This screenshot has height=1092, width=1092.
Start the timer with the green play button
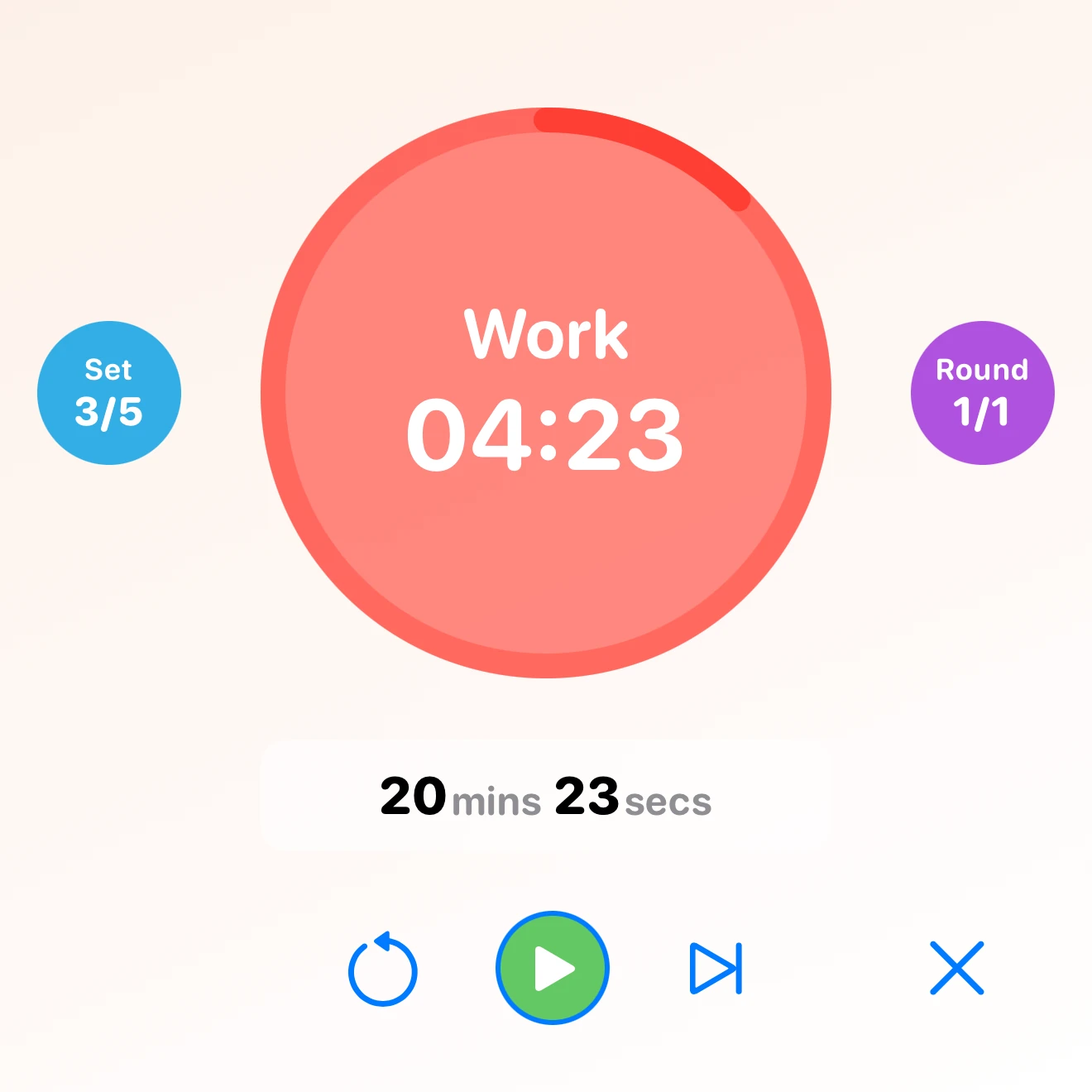[553, 968]
